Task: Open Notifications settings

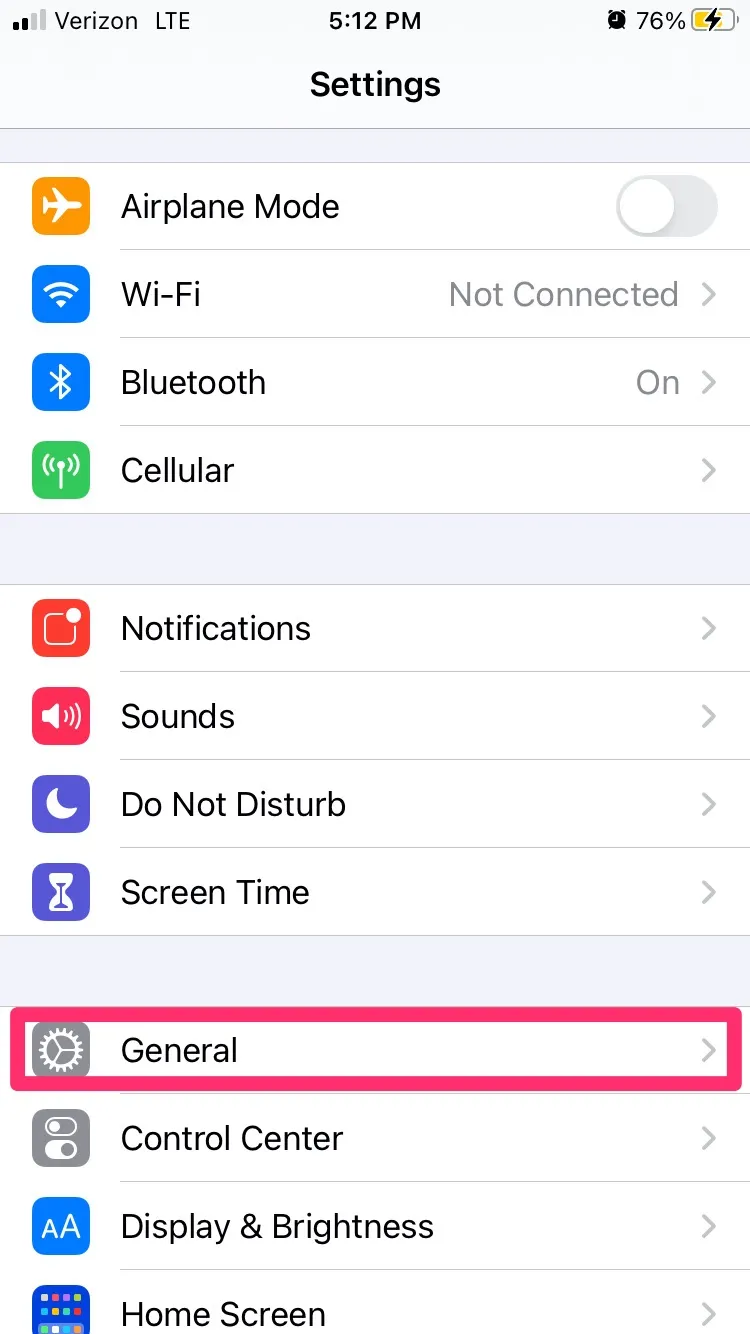Action: click(x=375, y=628)
